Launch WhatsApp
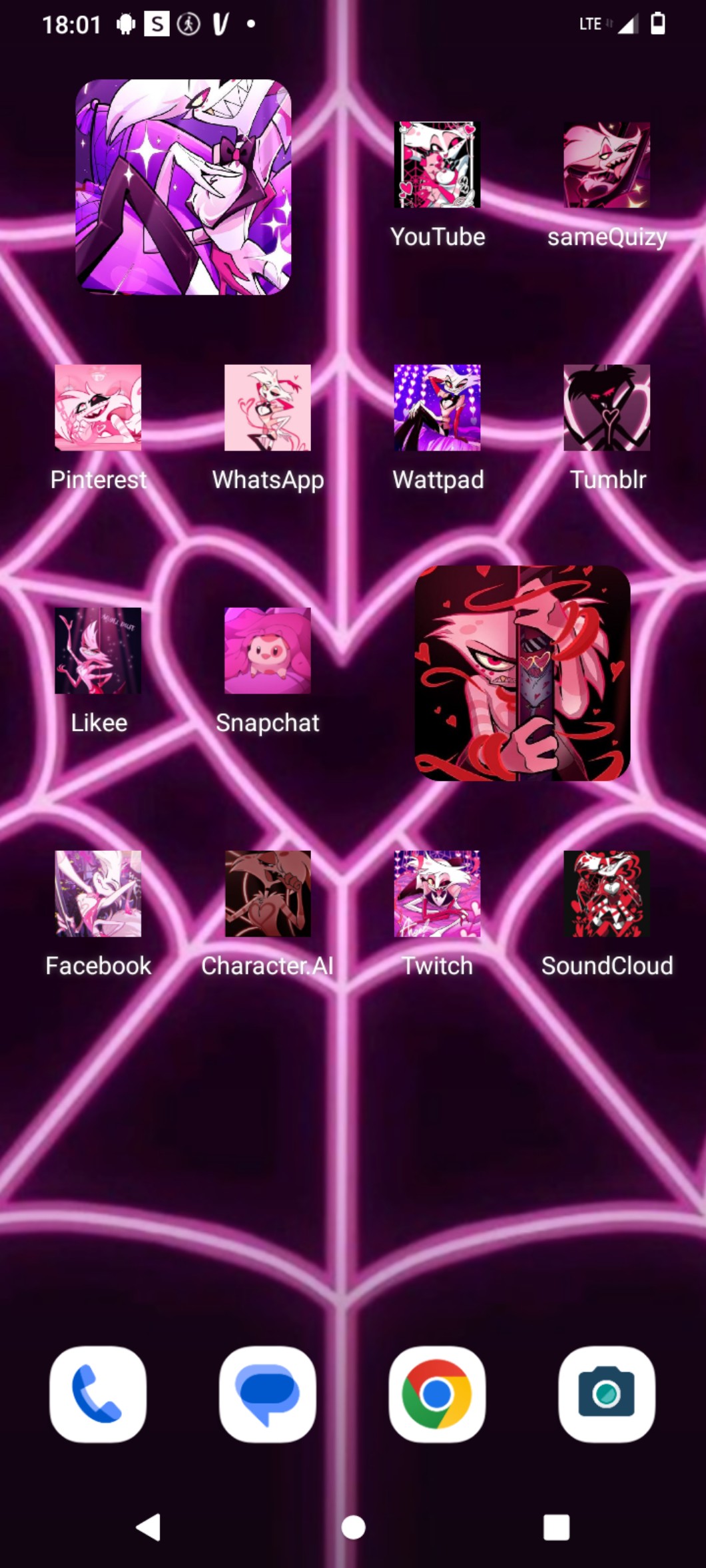Viewport: 706px width, 1568px height. click(268, 407)
